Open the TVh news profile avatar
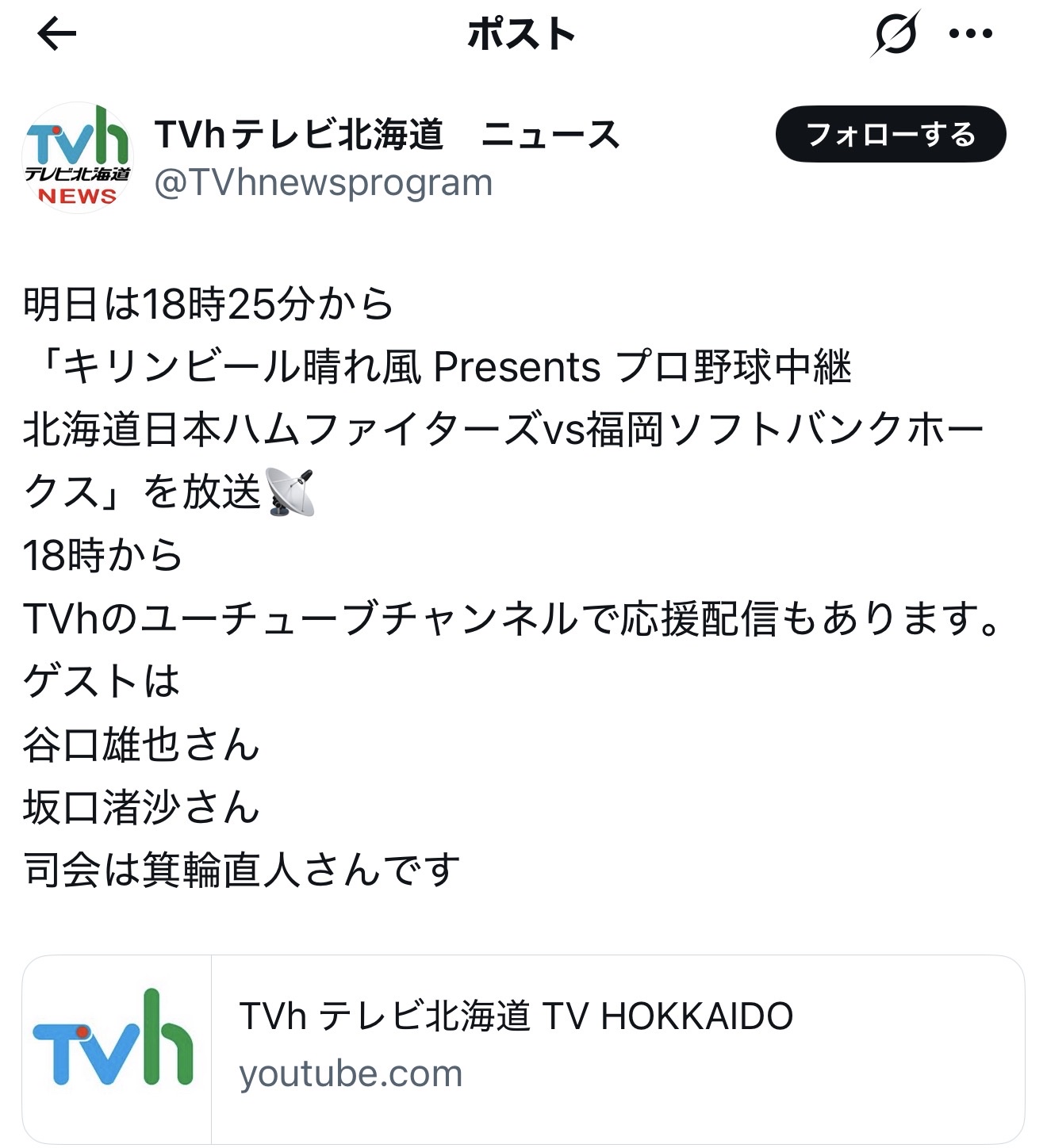 click(x=77, y=158)
